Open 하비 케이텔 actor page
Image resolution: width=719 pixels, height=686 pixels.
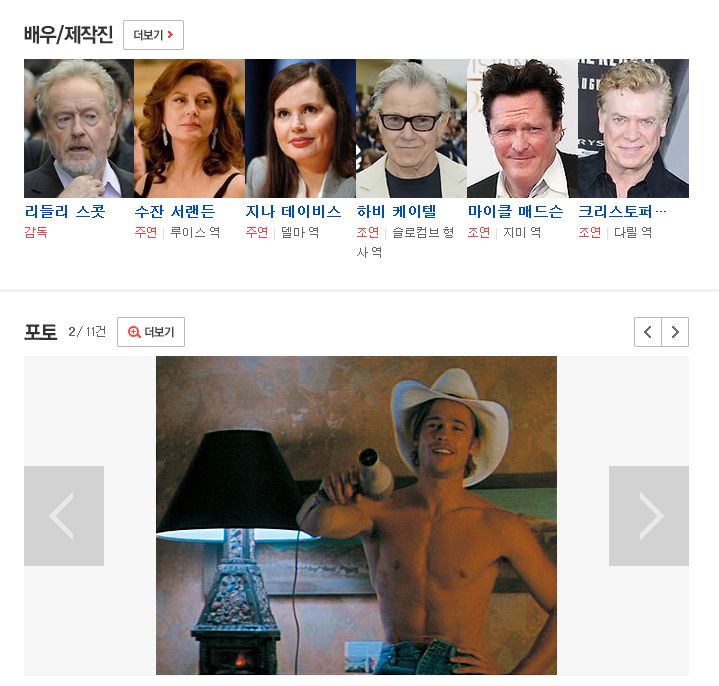(x=397, y=211)
